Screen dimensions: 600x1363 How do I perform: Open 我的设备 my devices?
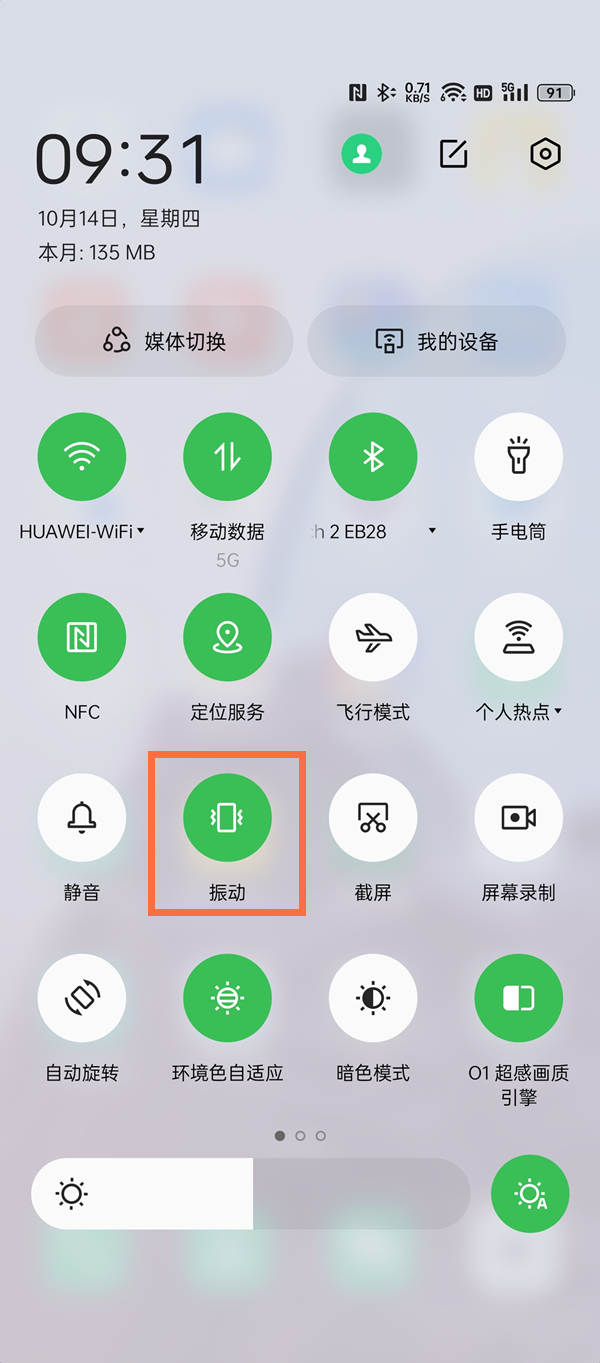click(x=436, y=341)
